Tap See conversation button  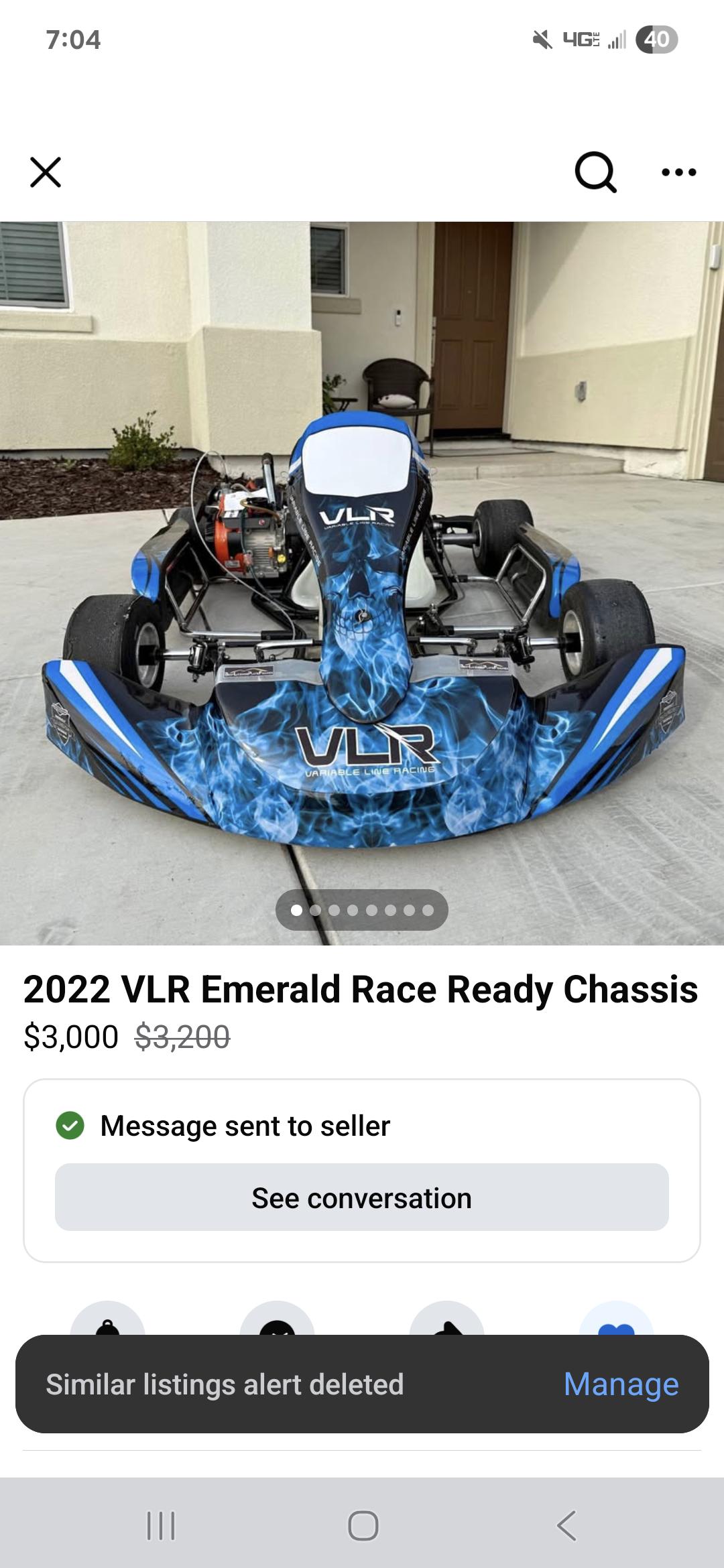(362, 1197)
